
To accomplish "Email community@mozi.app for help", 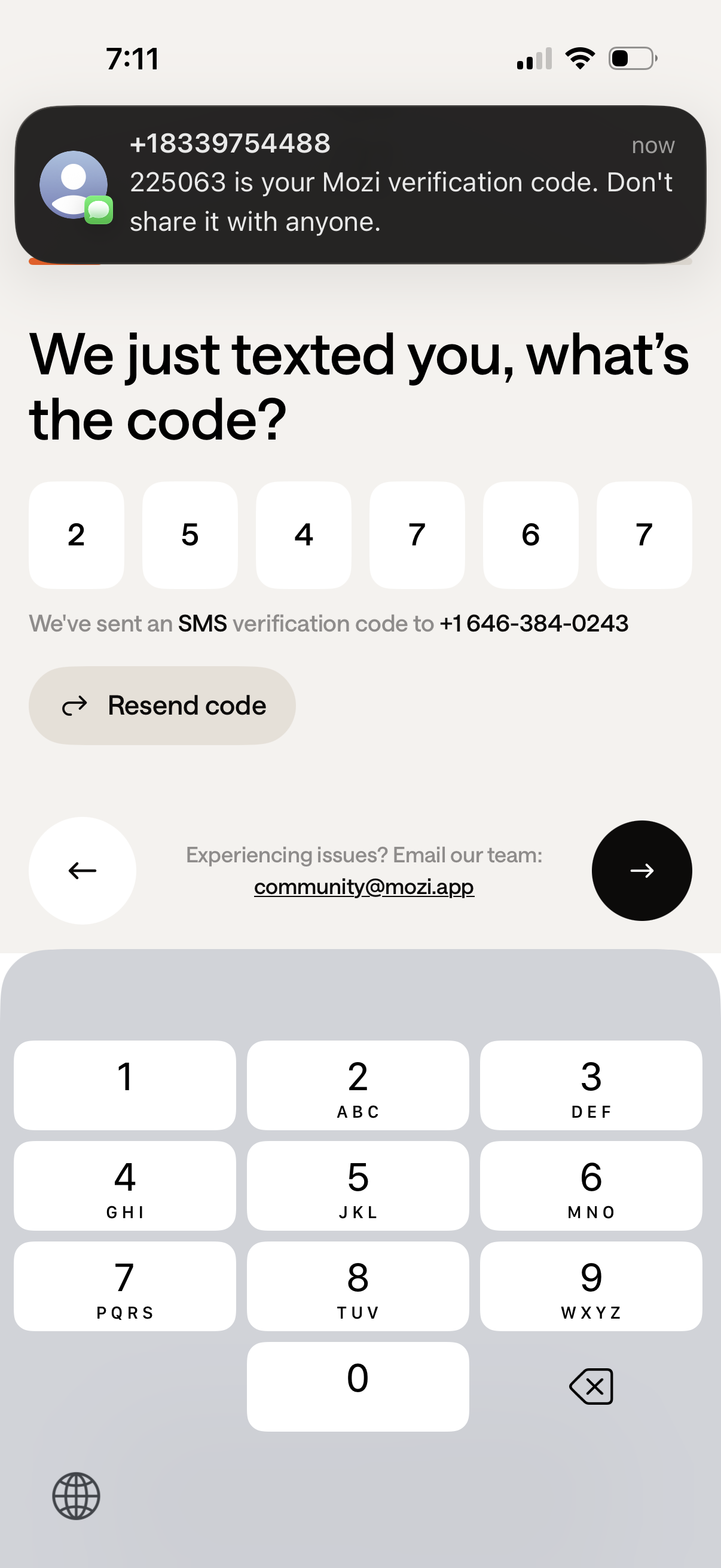I will (364, 887).
